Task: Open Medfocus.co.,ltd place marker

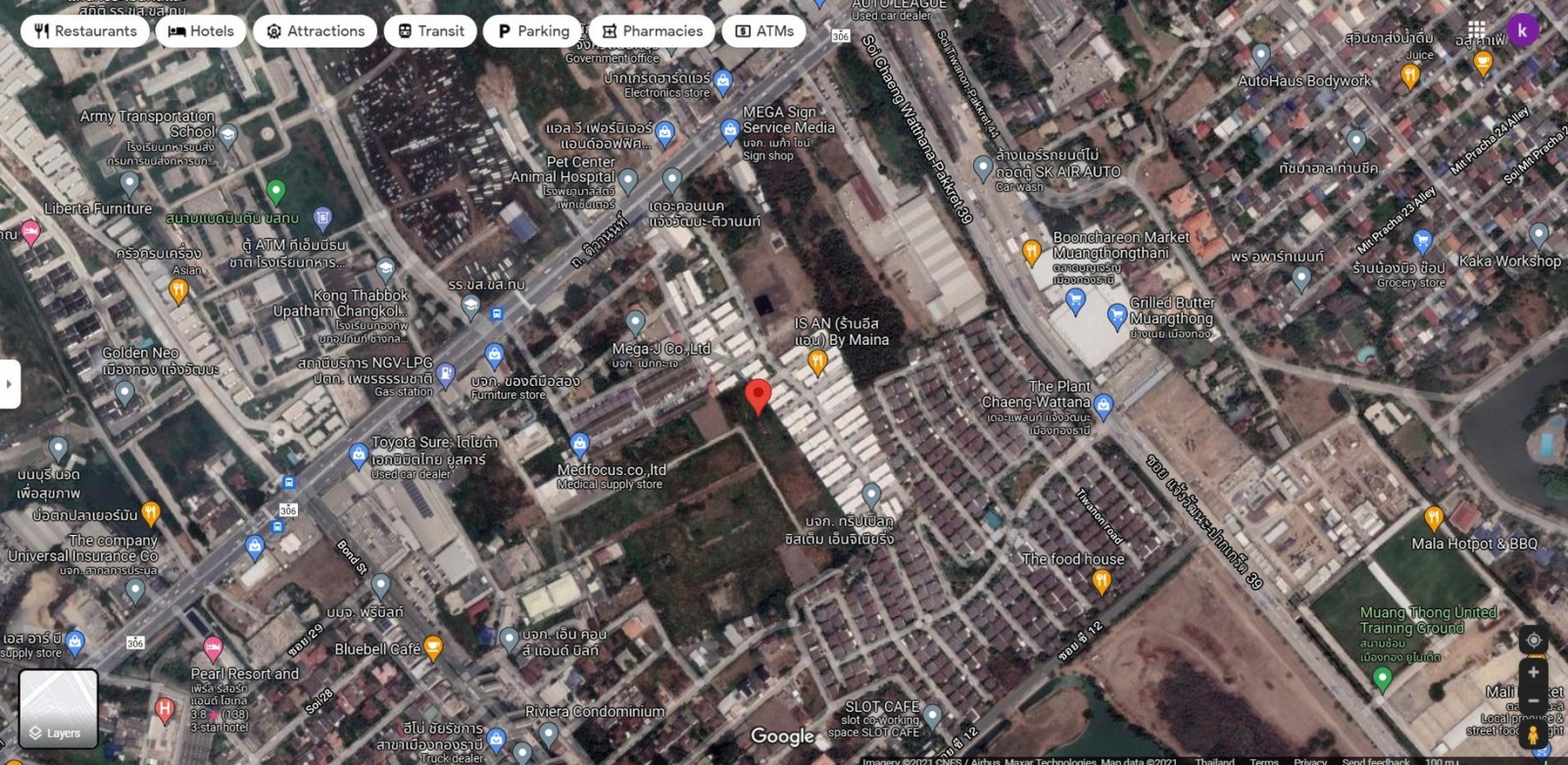Action: [x=580, y=446]
